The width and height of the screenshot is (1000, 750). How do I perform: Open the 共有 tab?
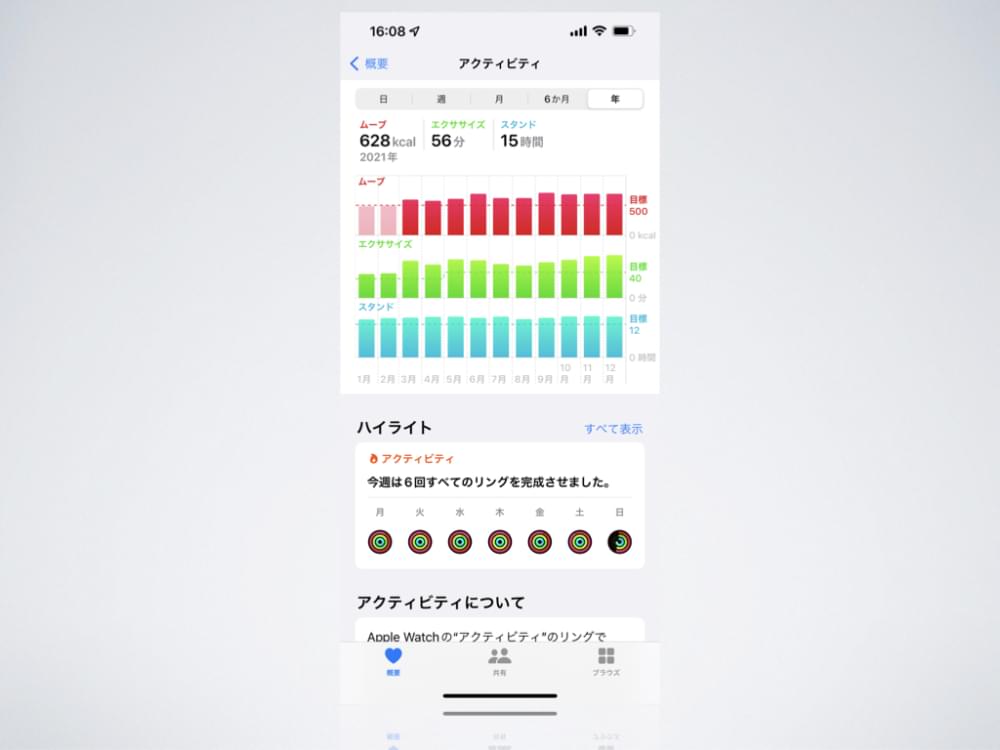[499, 661]
